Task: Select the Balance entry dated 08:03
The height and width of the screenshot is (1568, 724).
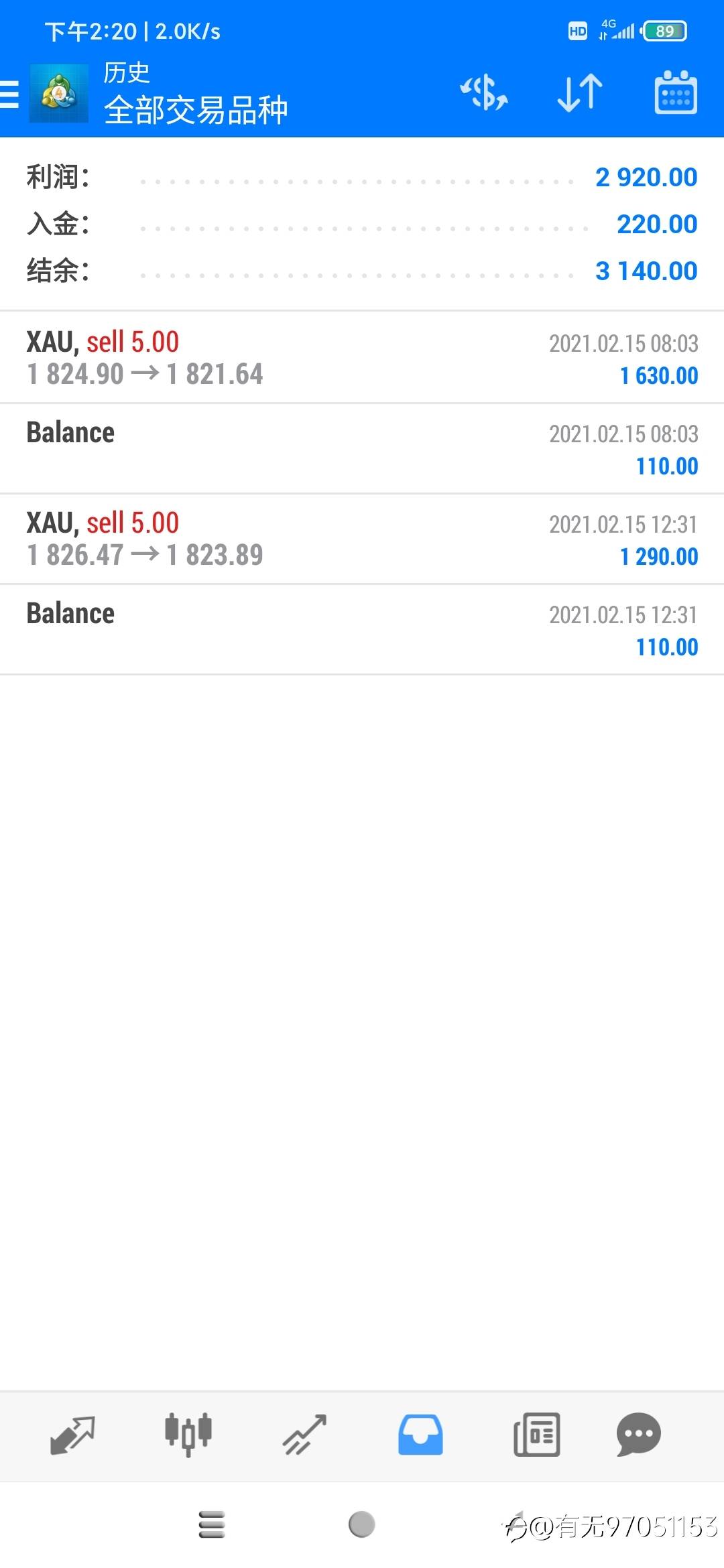Action: pyautogui.click(x=362, y=448)
